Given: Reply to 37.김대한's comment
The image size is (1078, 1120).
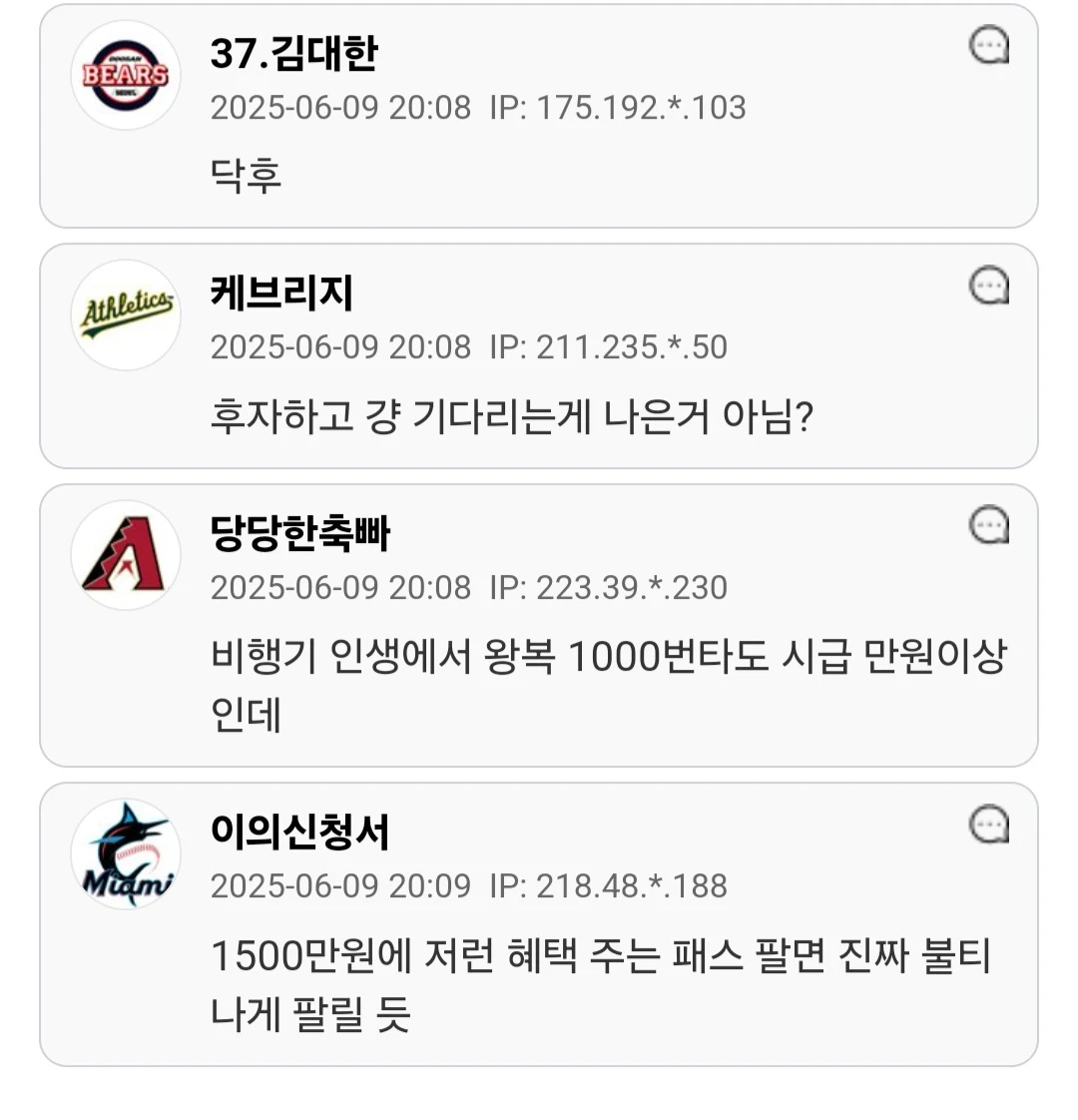Looking at the screenshot, I should click(x=989, y=46).
